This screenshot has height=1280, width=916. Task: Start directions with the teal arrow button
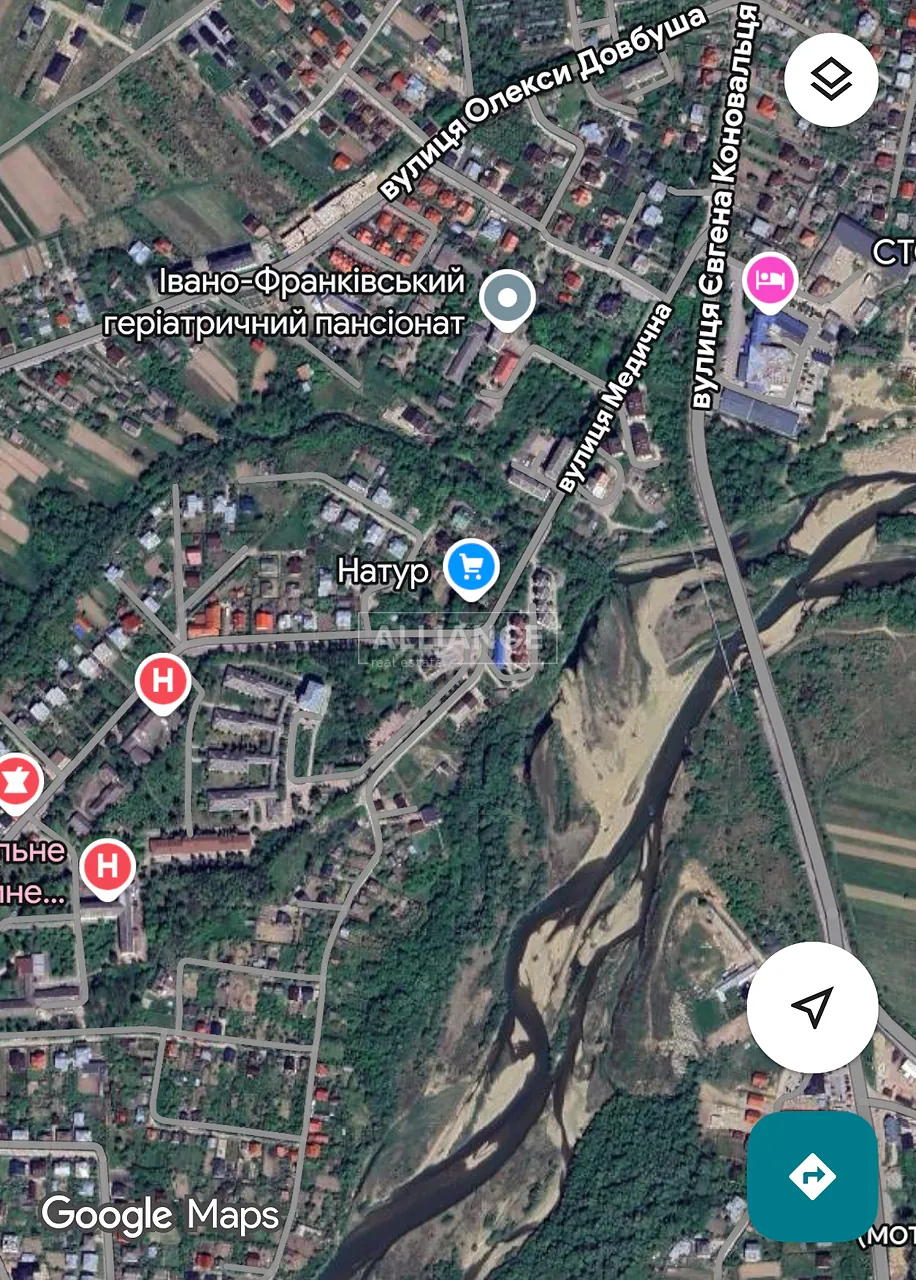pyautogui.click(x=812, y=1176)
